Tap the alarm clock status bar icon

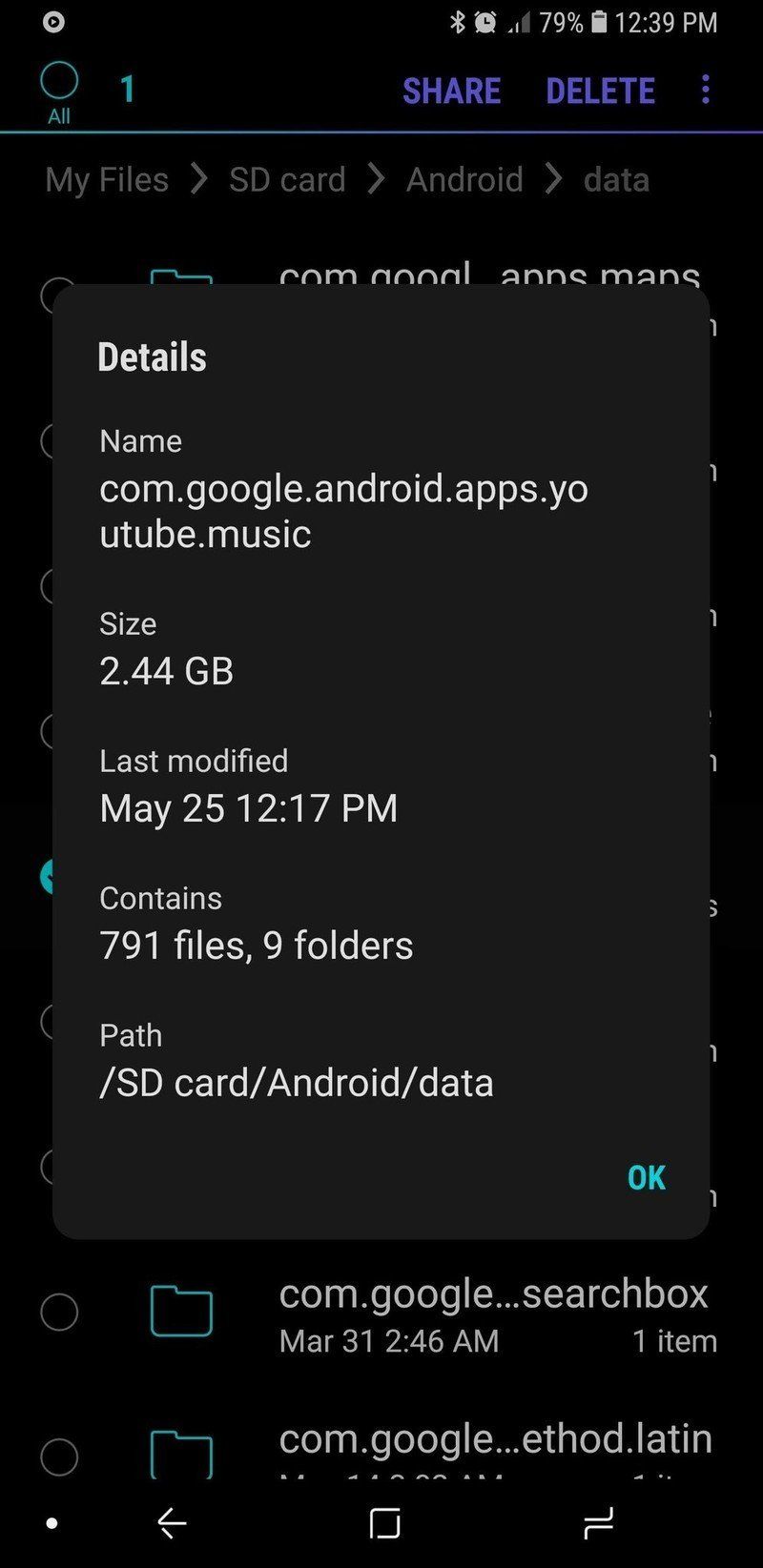486,23
